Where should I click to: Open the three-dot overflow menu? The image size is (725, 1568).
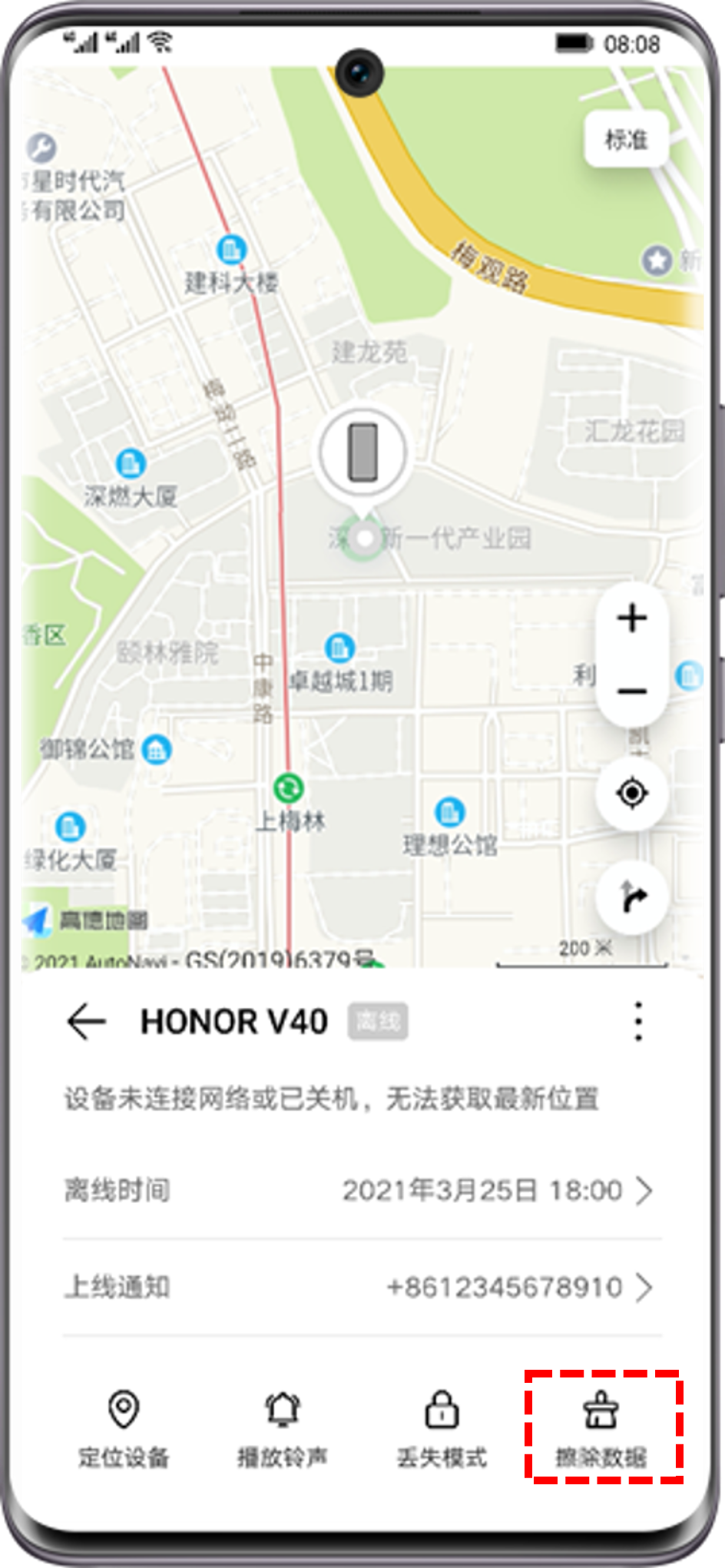(638, 1022)
